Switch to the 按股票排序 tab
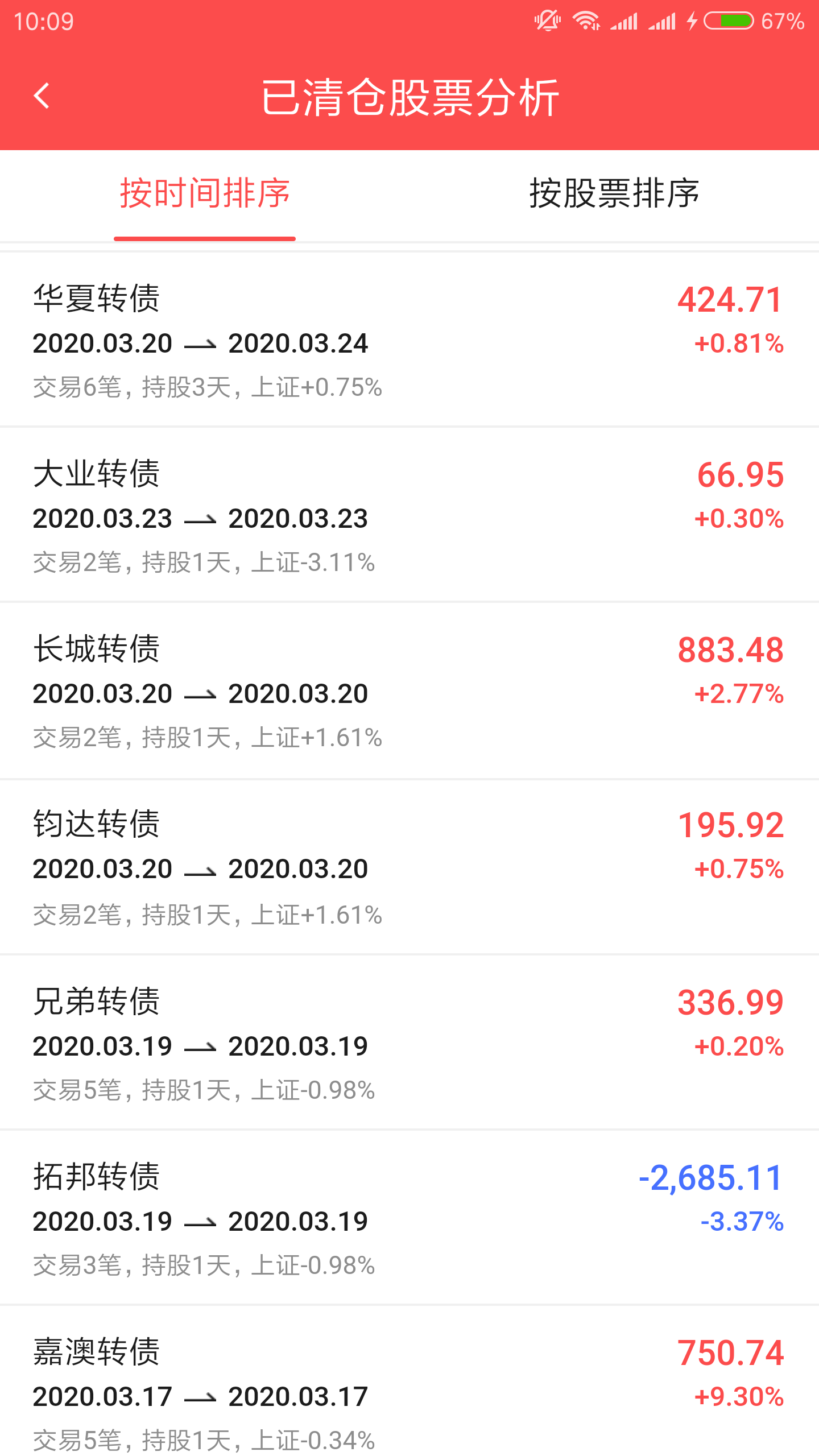The height and width of the screenshot is (1456, 819). 614,194
